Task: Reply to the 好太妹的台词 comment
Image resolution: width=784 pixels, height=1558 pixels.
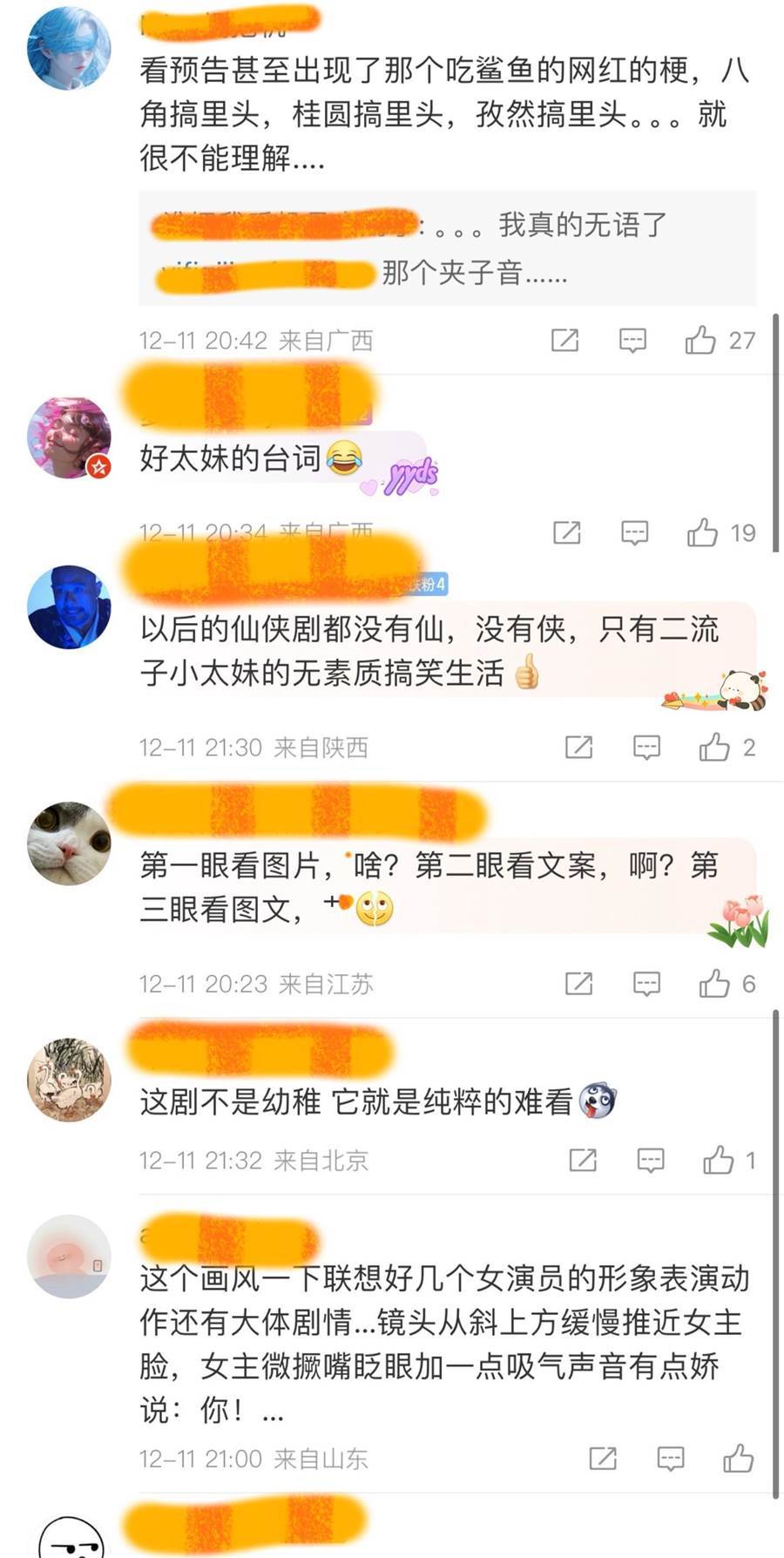Action: tap(634, 532)
